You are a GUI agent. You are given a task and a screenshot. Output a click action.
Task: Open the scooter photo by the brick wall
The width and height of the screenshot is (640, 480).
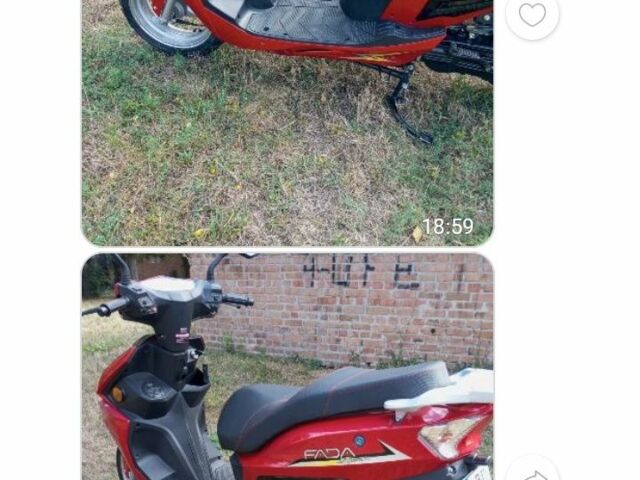coord(287,370)
